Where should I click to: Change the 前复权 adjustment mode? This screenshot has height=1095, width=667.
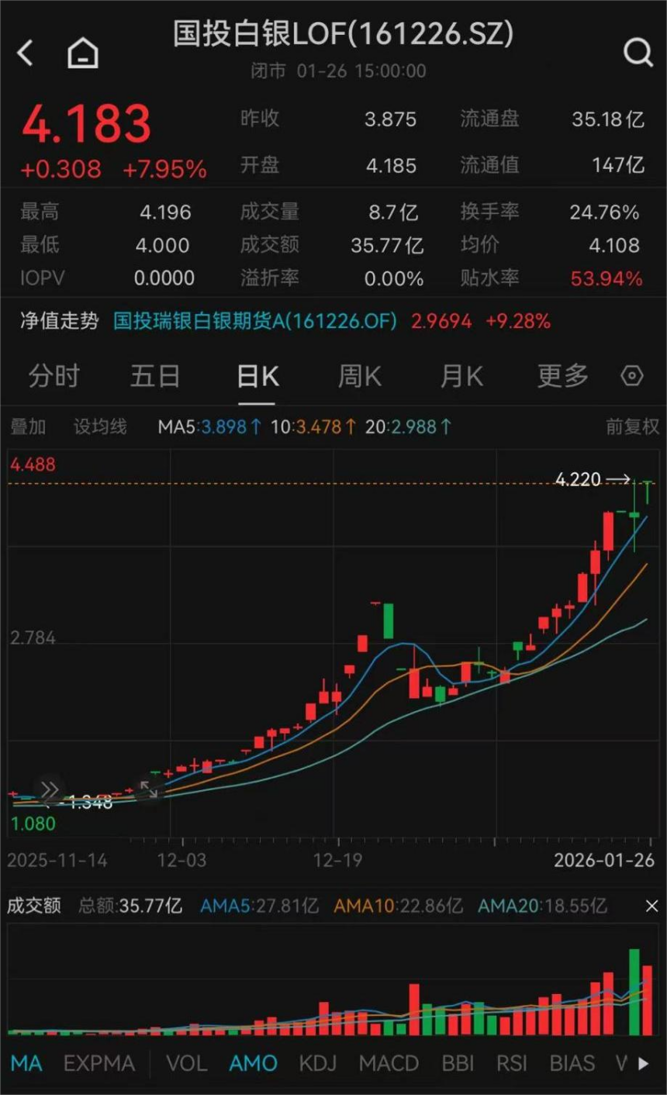(x=632, y=427)
